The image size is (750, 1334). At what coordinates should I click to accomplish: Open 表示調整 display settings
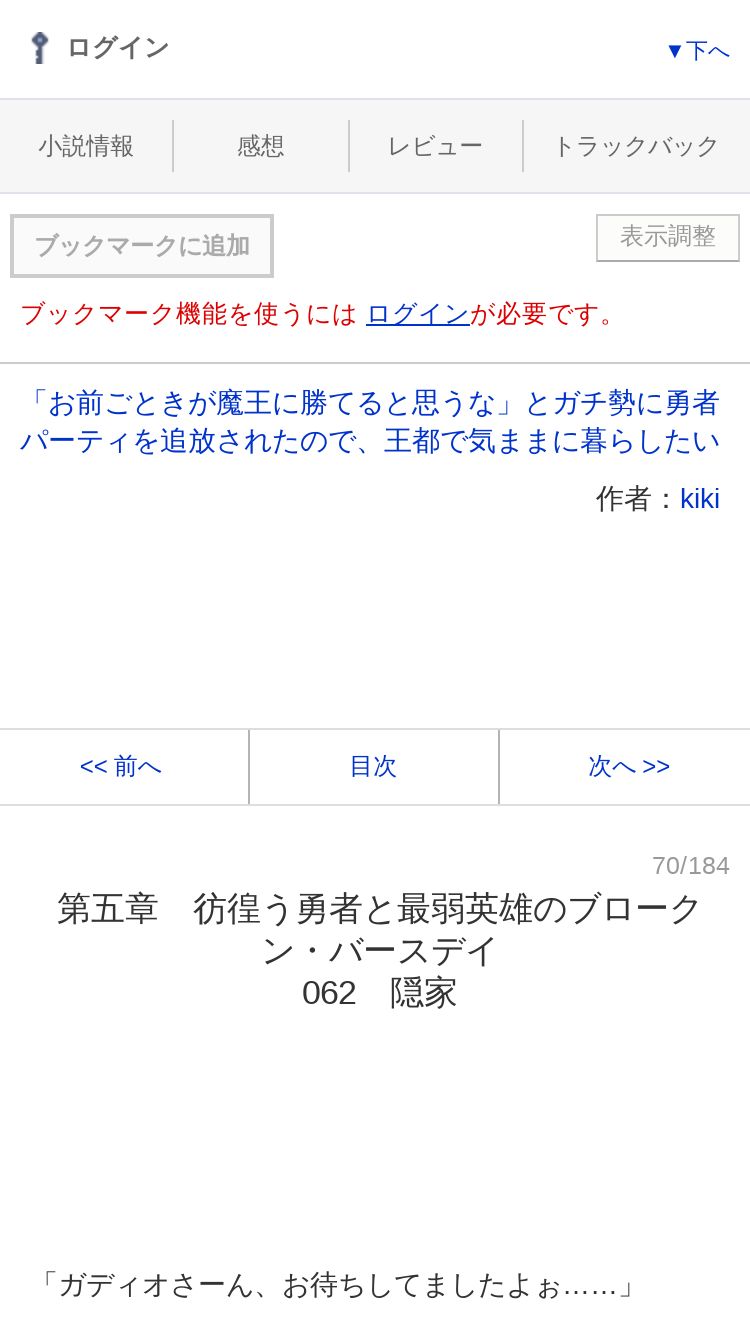668,237
